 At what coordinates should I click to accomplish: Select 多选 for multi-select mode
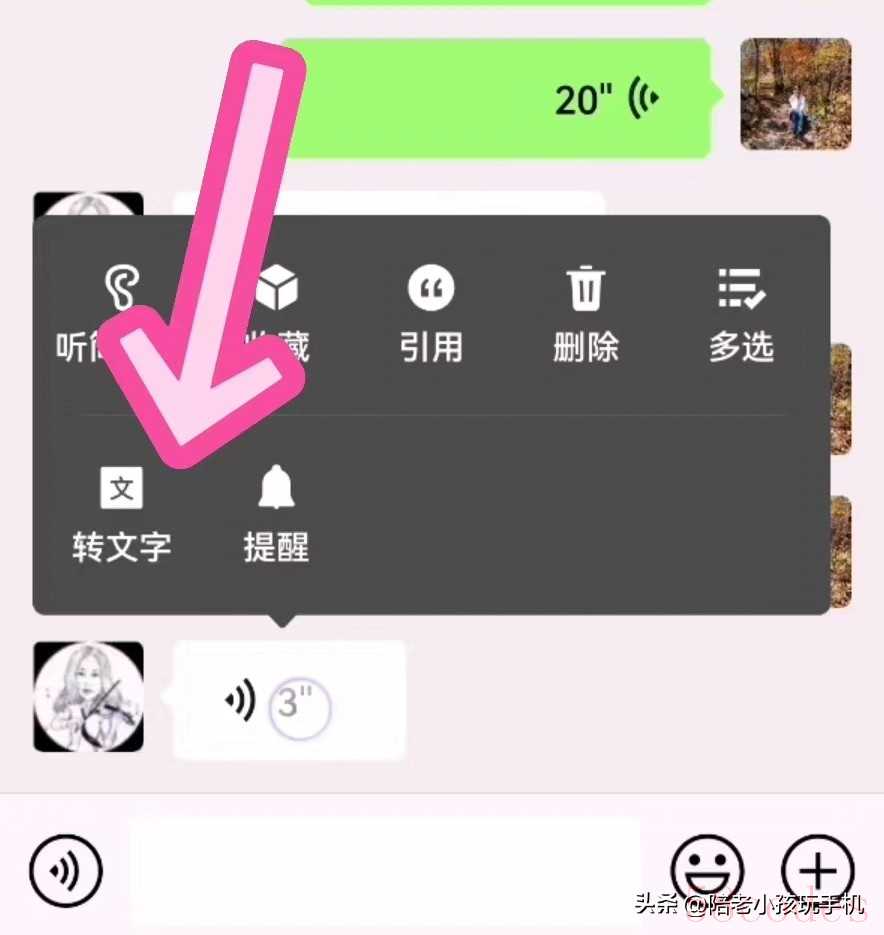click(741, 315)
